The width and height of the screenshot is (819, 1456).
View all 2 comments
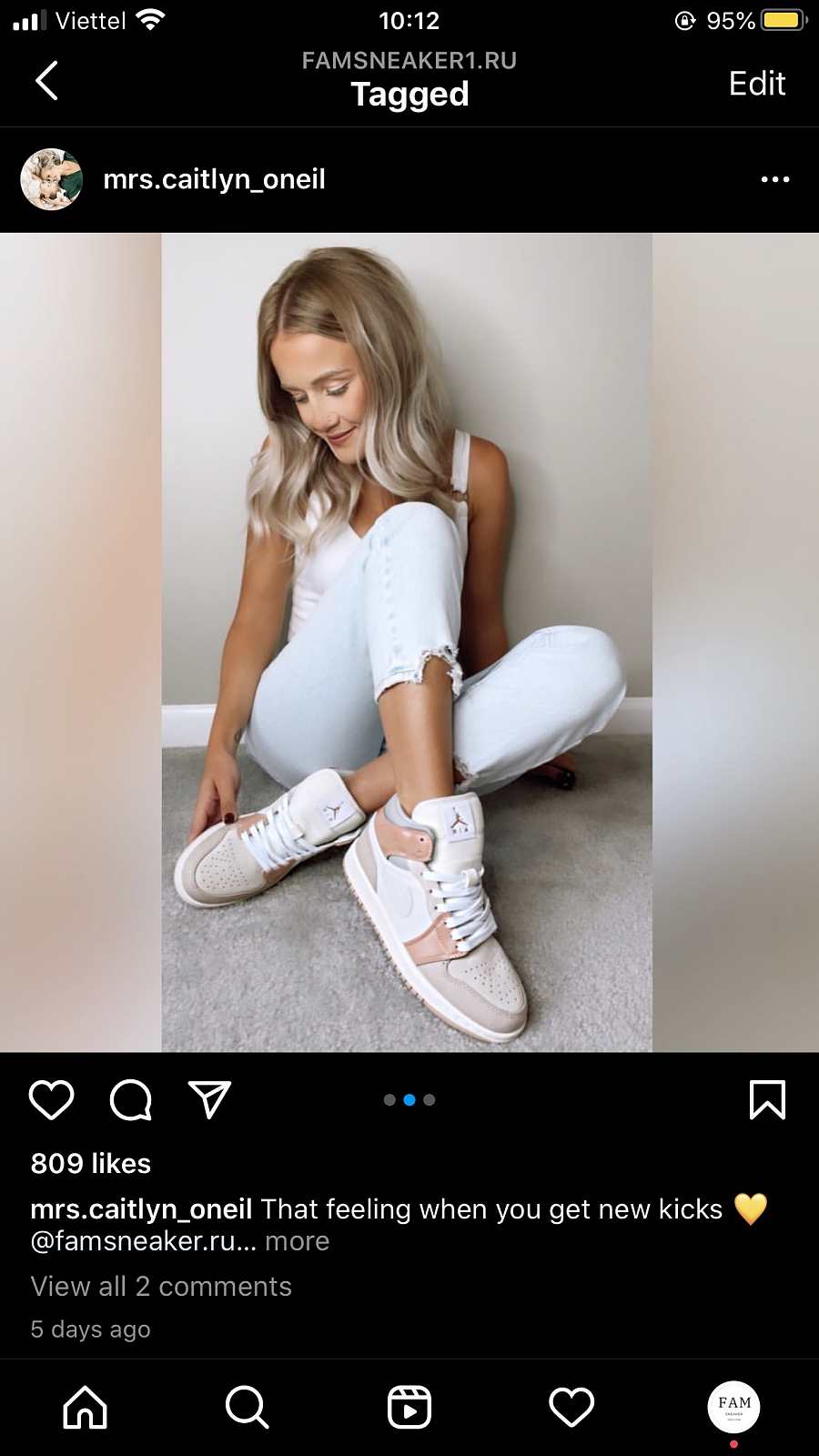[161, 1286]
